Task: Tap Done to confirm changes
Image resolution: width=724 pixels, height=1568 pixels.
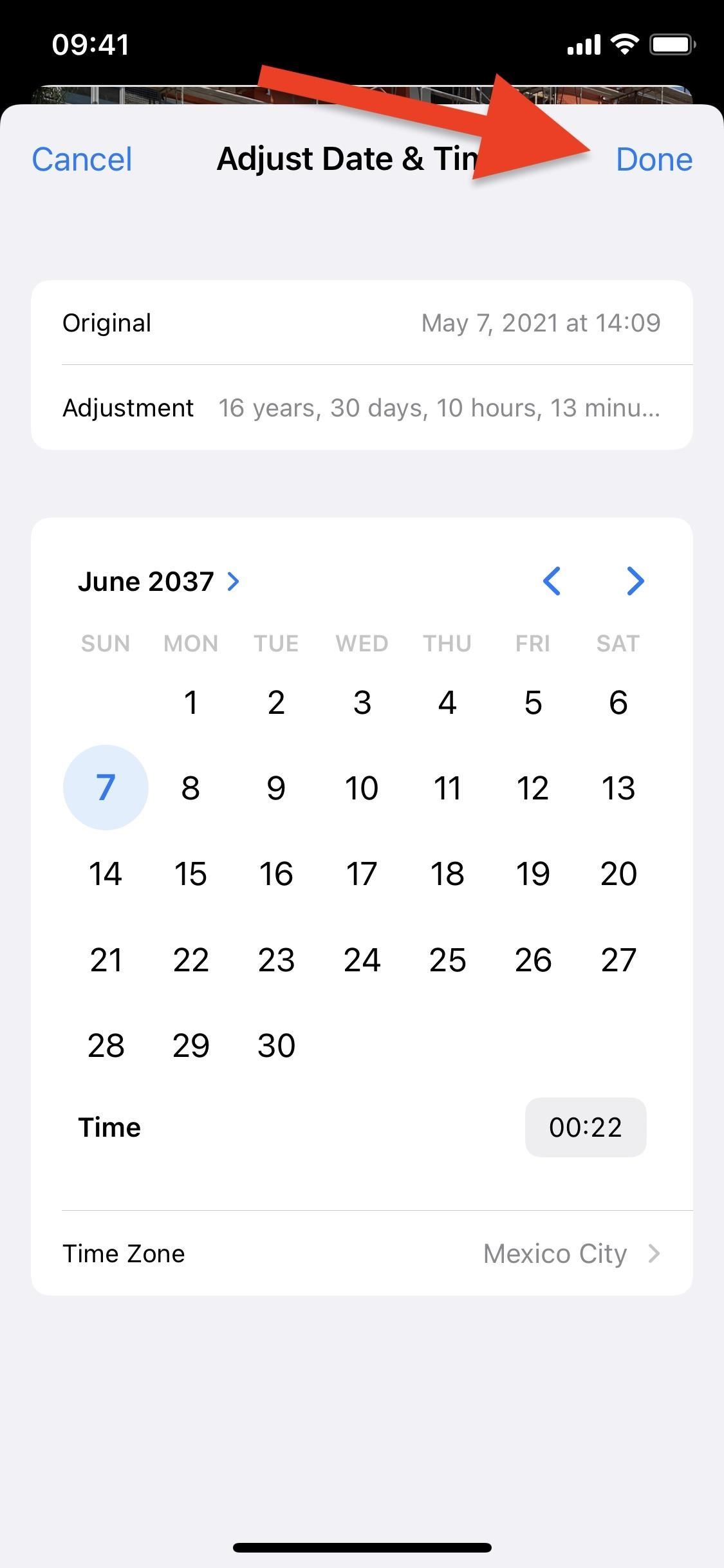Action: pyautogui.click(x=655, y=158)
